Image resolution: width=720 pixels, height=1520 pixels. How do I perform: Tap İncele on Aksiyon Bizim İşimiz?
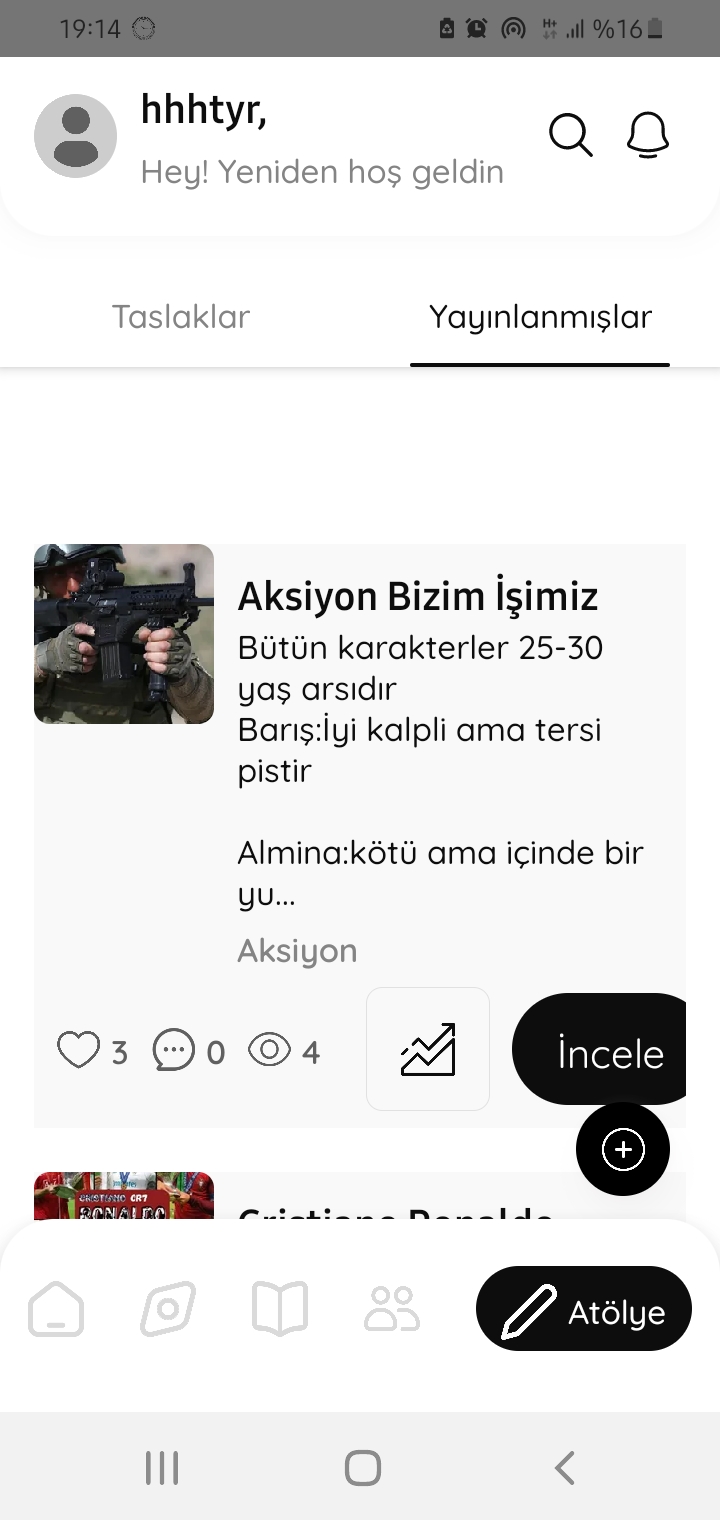pos(600,1049)
